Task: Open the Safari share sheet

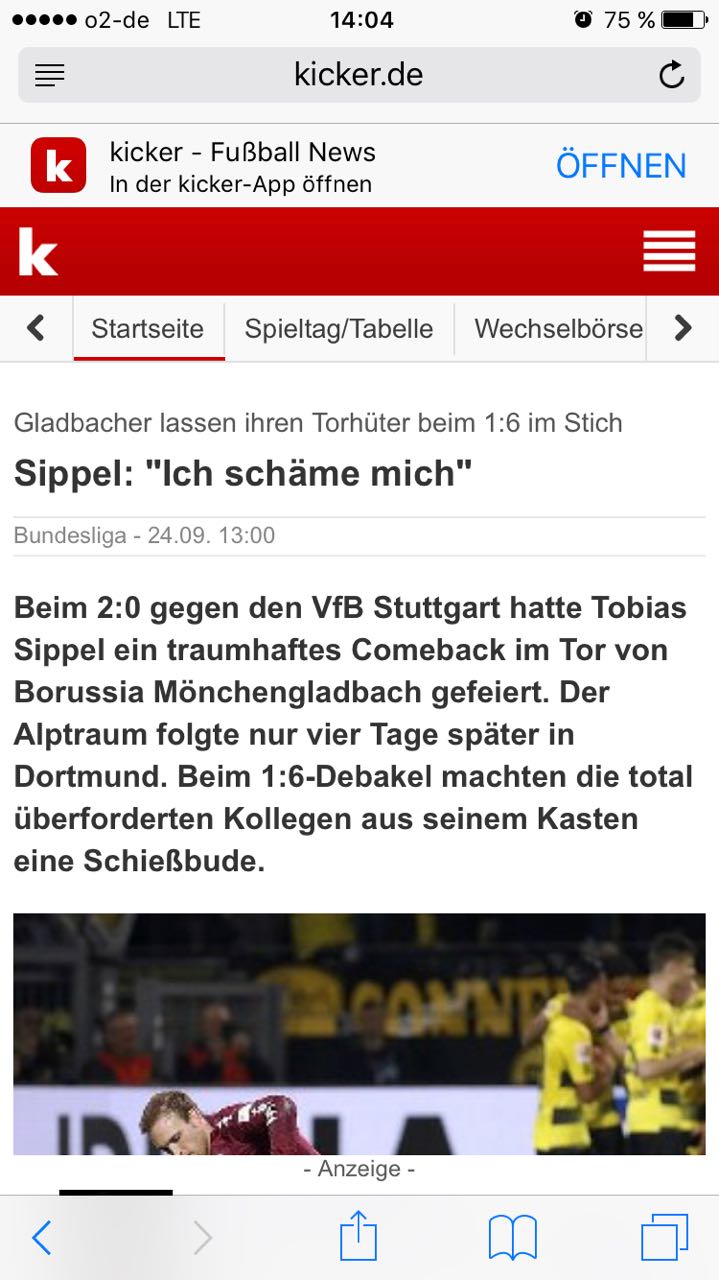Action: tap(358, 1237)
